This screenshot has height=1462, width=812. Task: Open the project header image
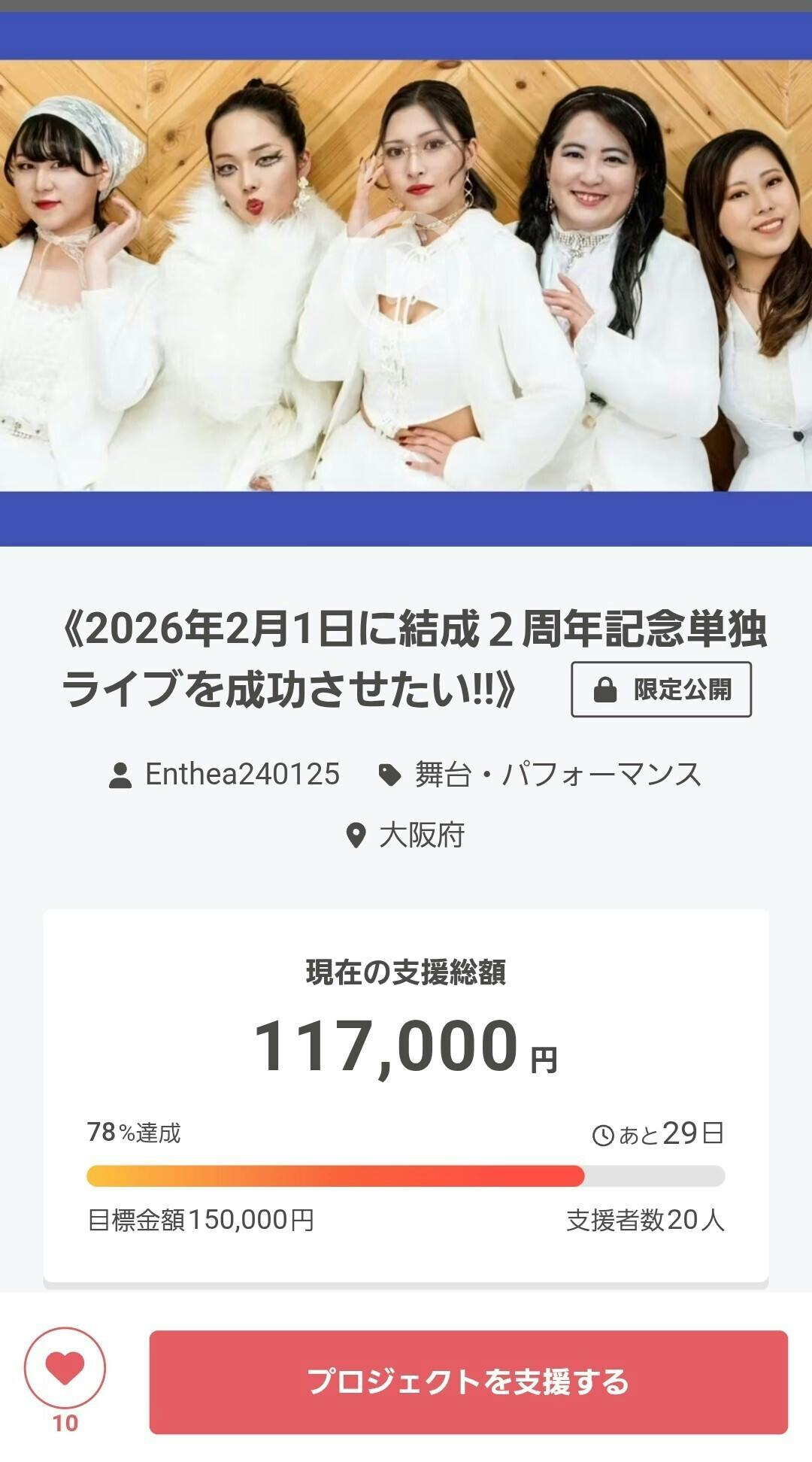pos(406,278)
